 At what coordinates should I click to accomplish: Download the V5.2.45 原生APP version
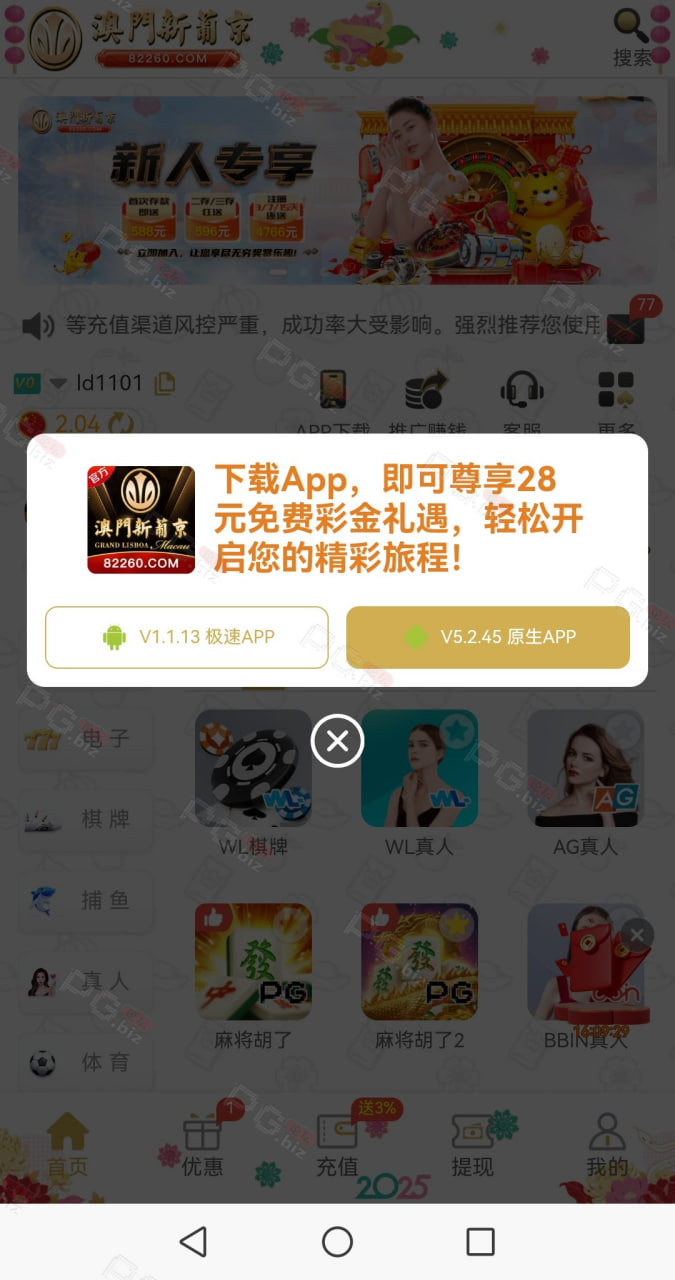(x=488, y=637)
